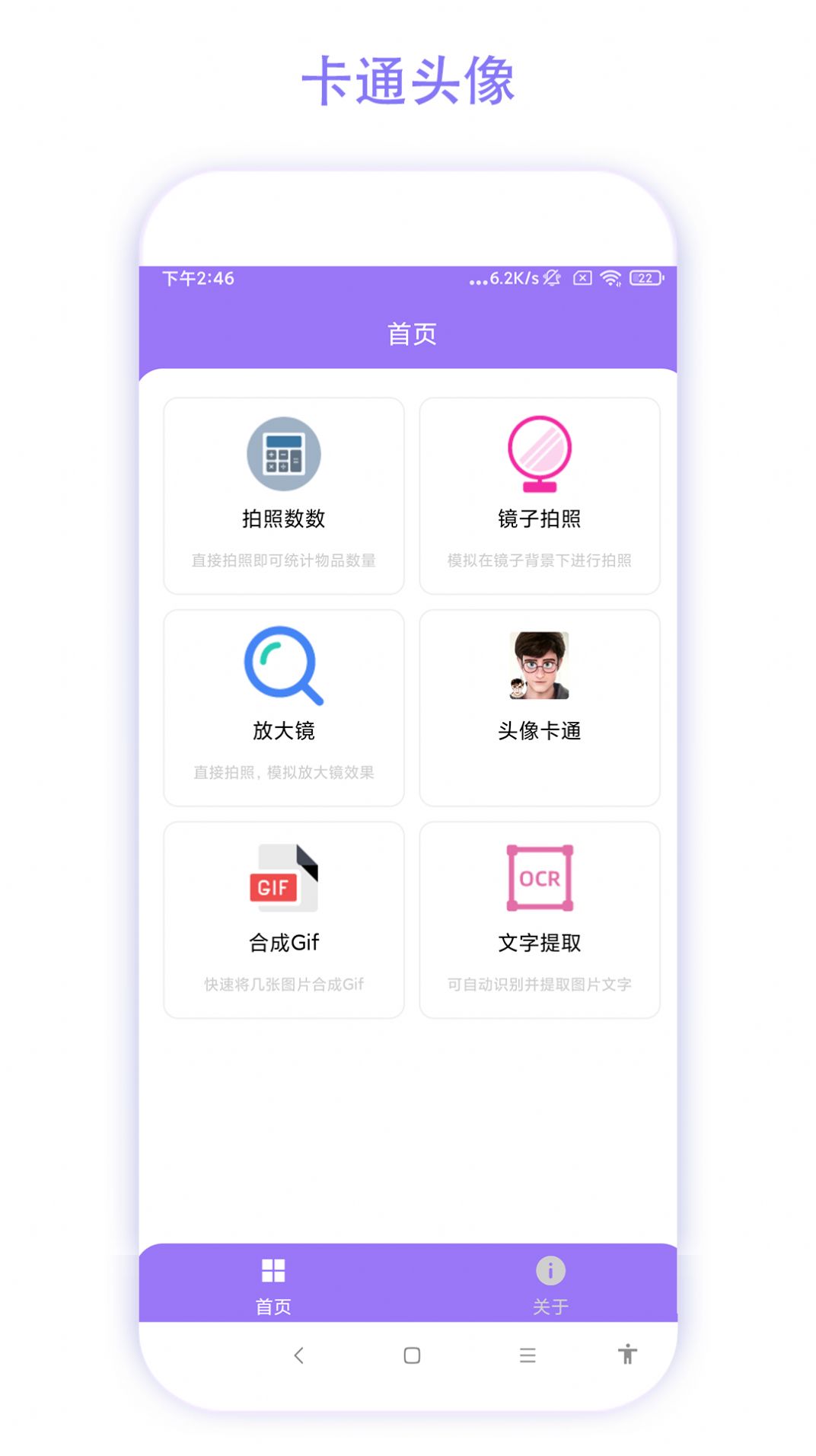The image size is (816, 1456).
Task: Open the 头像卡通 feature card
Action: [x=539, y=707]
